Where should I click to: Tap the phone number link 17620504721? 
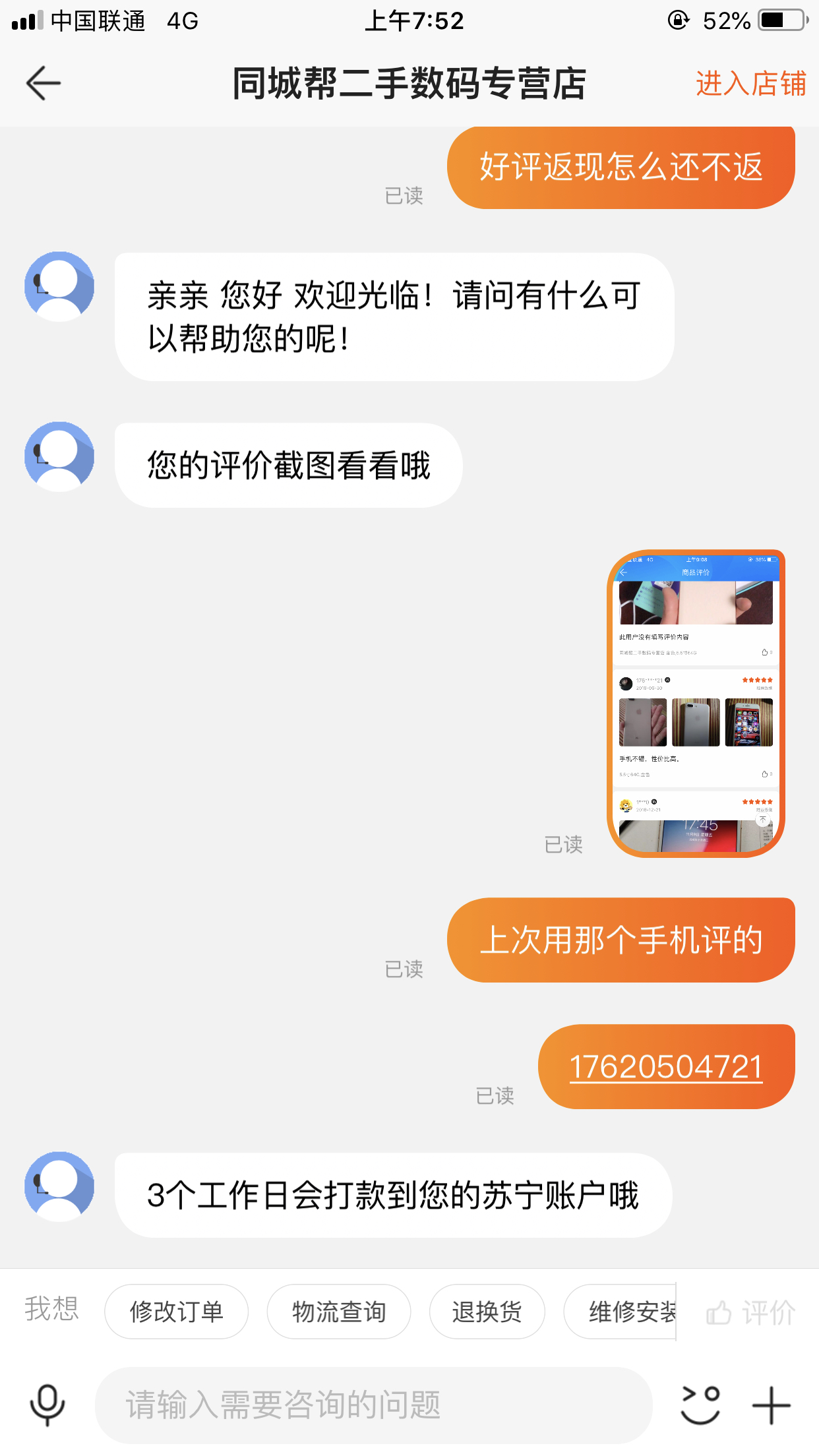click(666, 1067)
